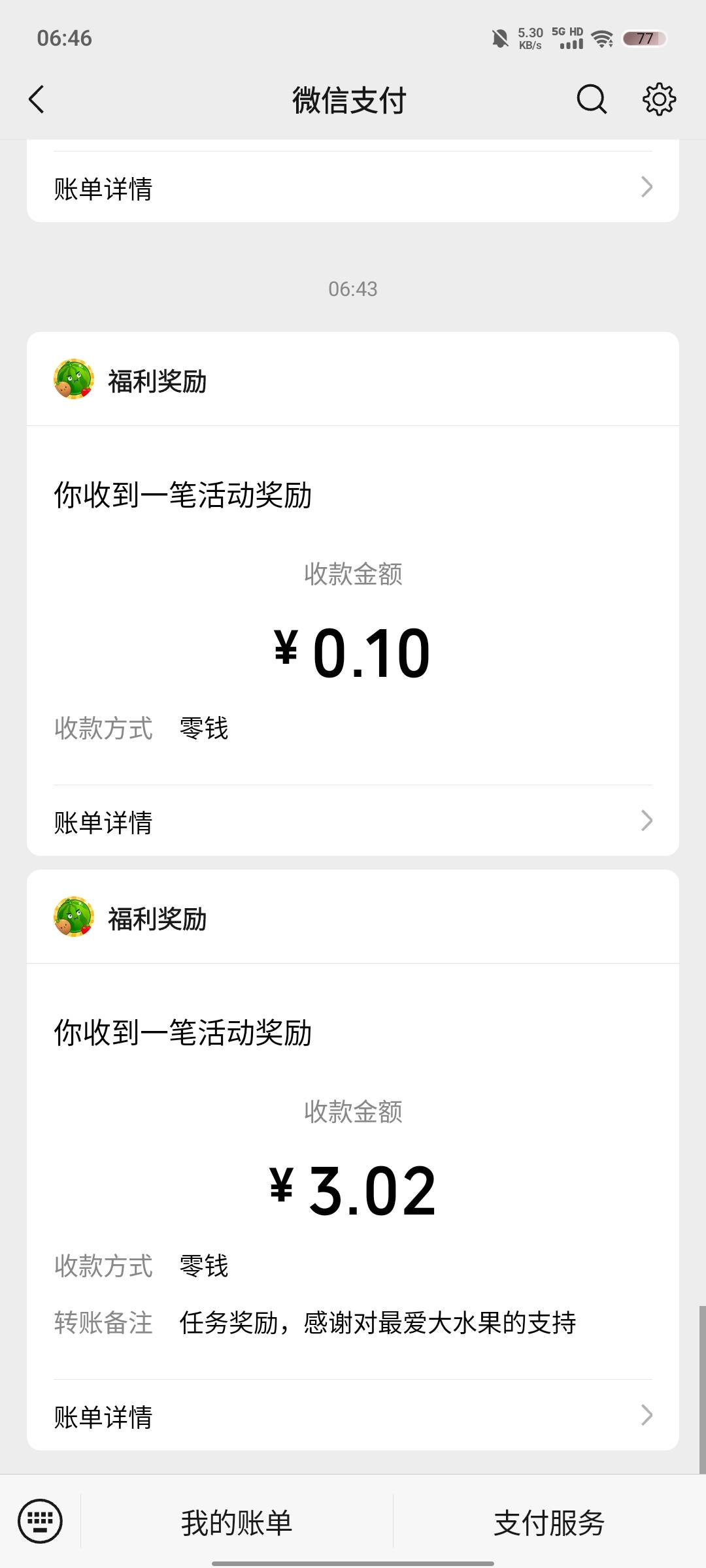
Task: Go back from 微信支付
Action: pyautogui.click(x=37, y=100)
